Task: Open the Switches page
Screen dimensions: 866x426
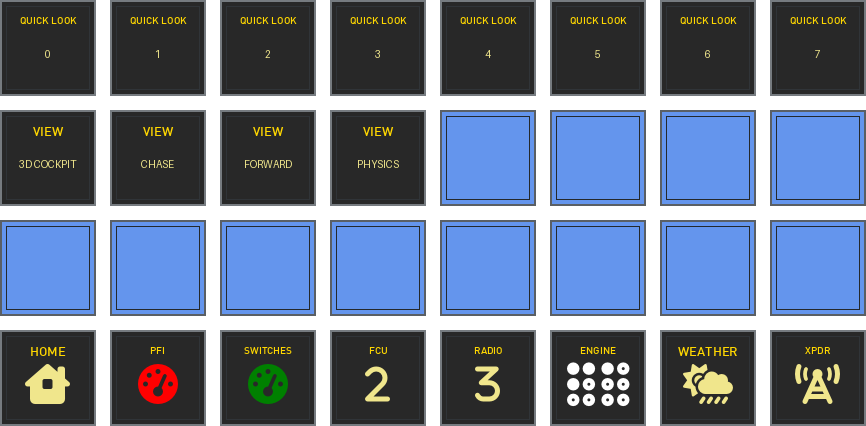Action: [x=268, y=378]
